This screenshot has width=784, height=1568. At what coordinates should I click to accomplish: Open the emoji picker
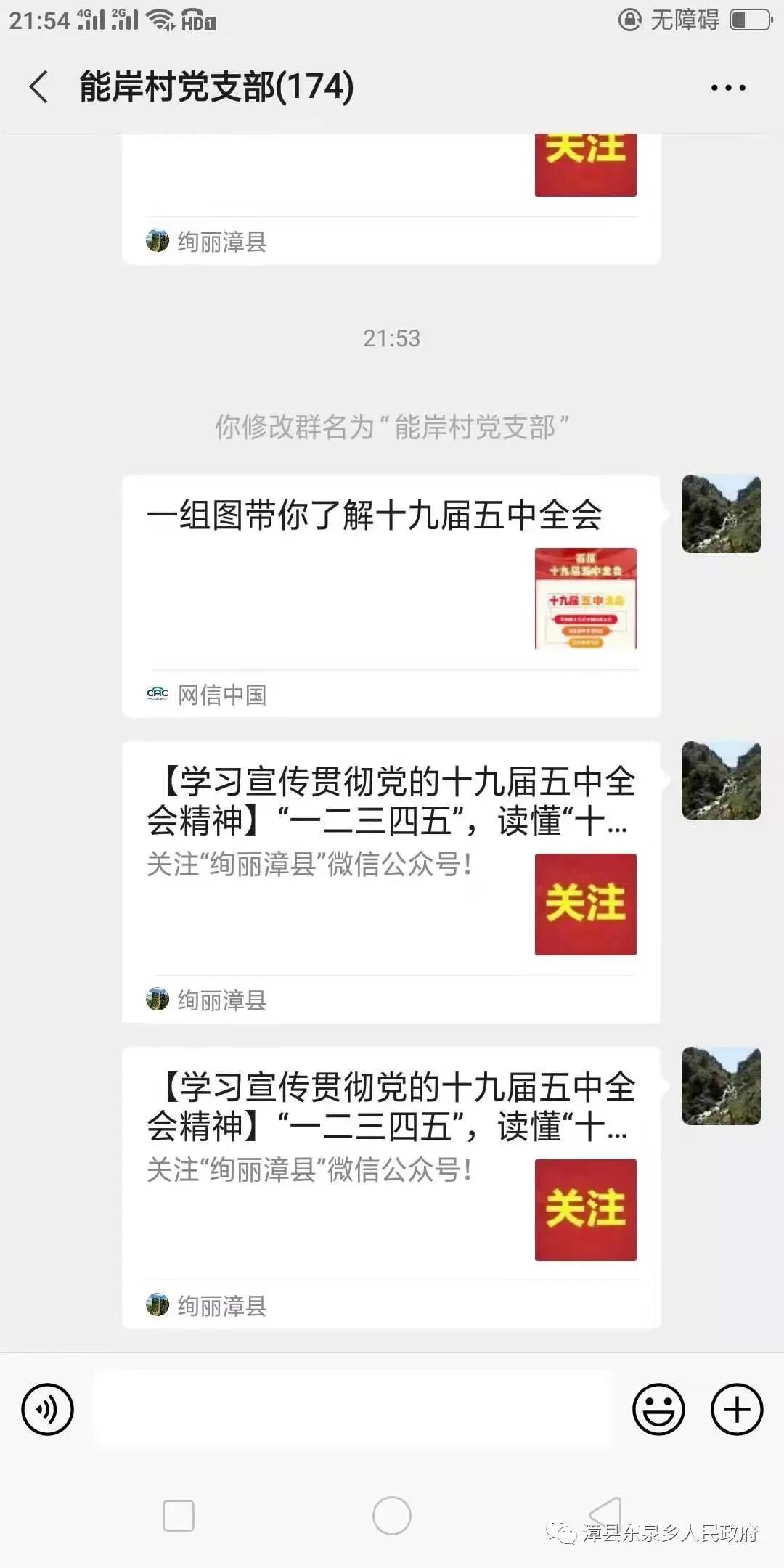[x=658, y=1409]
